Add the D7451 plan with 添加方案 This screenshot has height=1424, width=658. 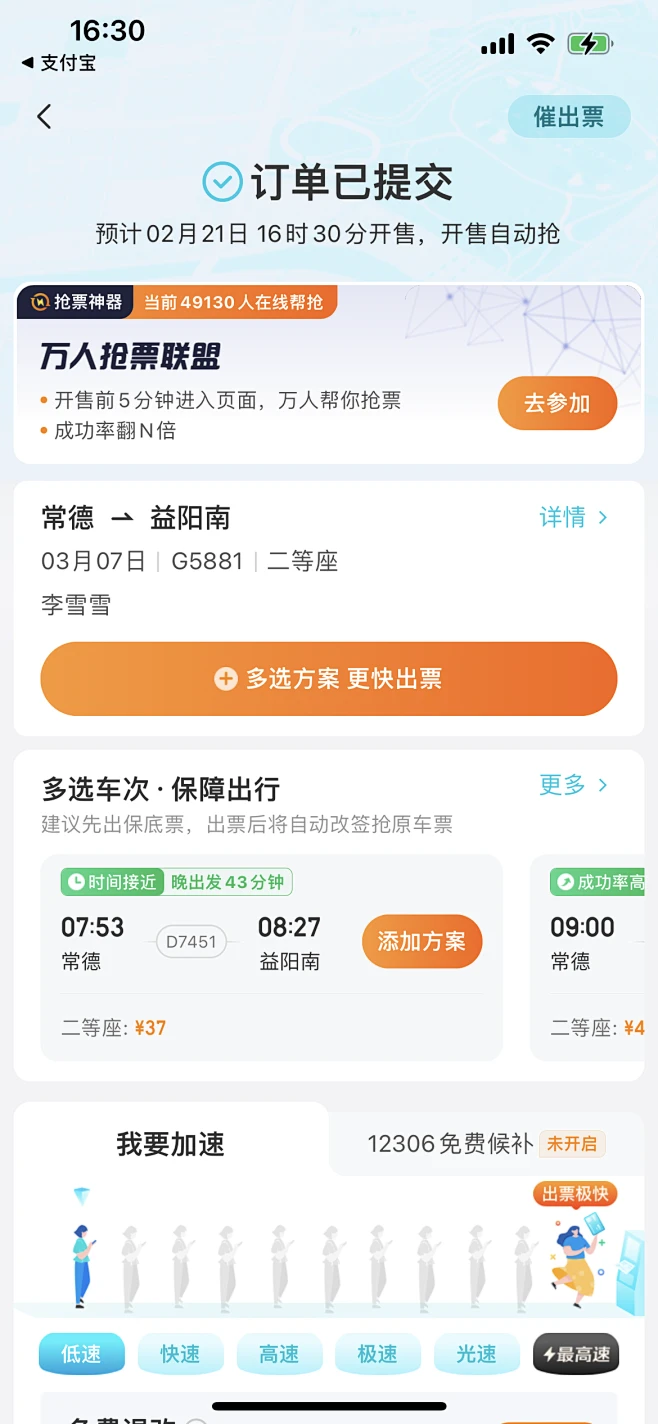(x=422, y=942)
